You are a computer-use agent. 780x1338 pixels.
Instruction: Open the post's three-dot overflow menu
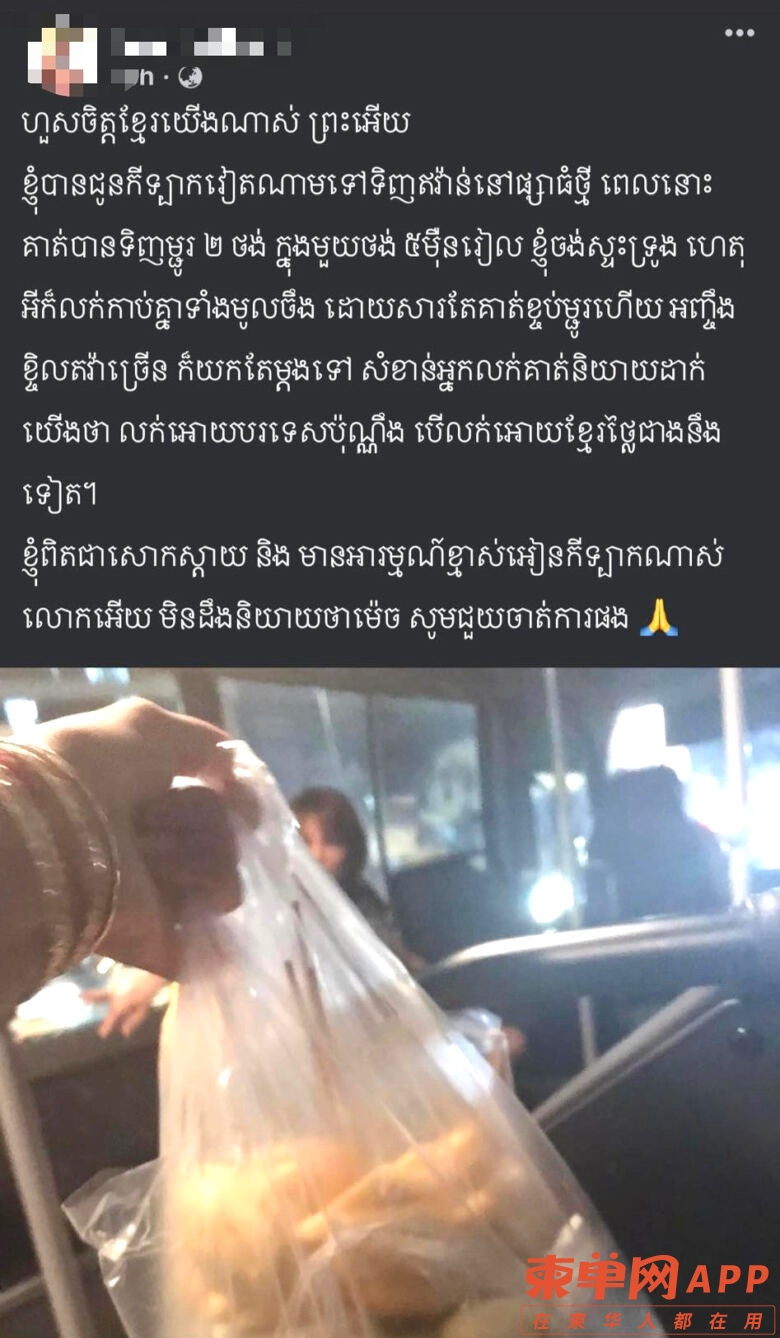(x=739, y=33)
